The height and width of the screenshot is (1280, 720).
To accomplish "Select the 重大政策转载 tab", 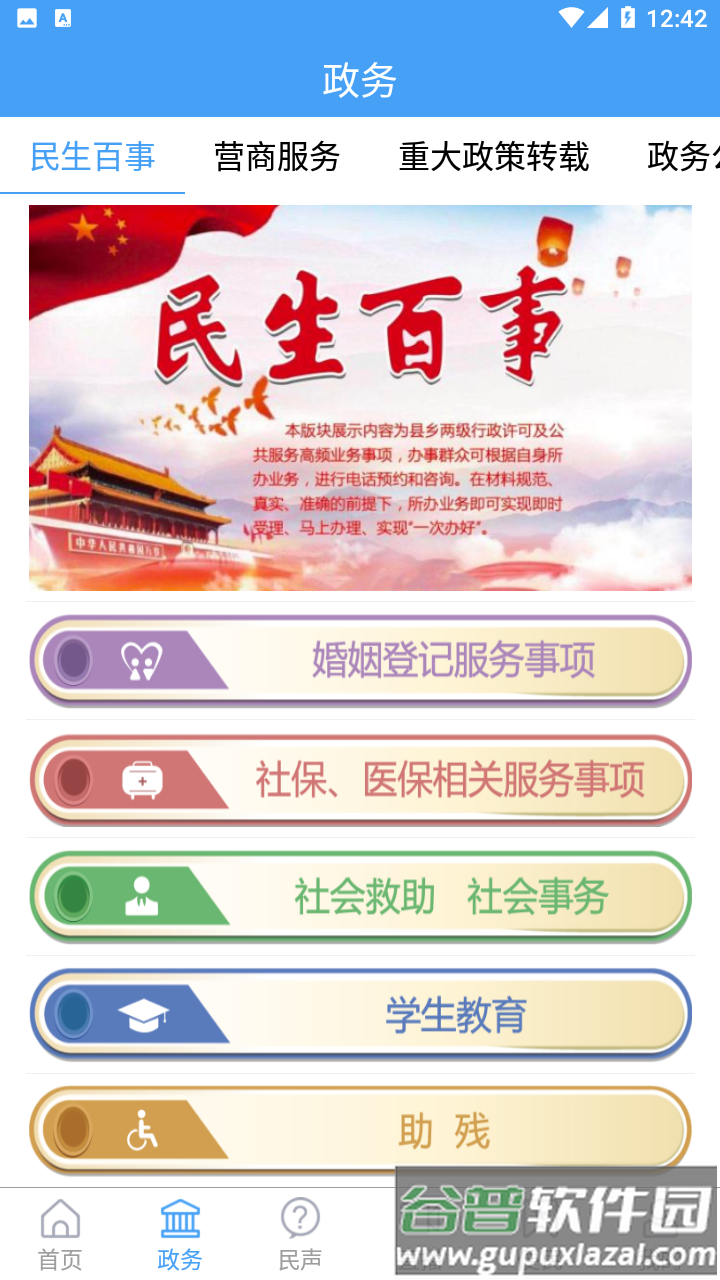I will pos(494,157).
